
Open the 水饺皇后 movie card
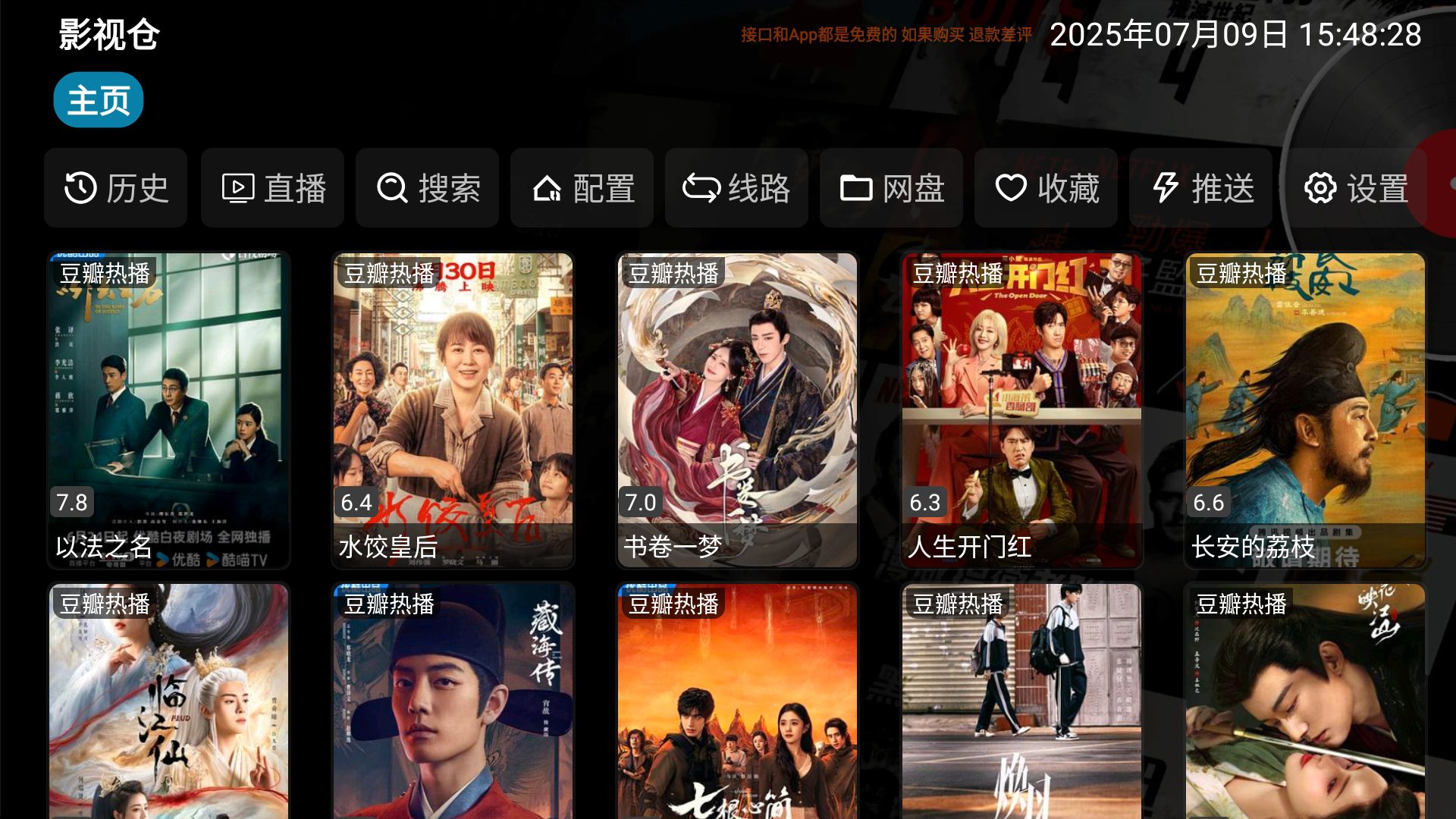[x=453, y=409]
